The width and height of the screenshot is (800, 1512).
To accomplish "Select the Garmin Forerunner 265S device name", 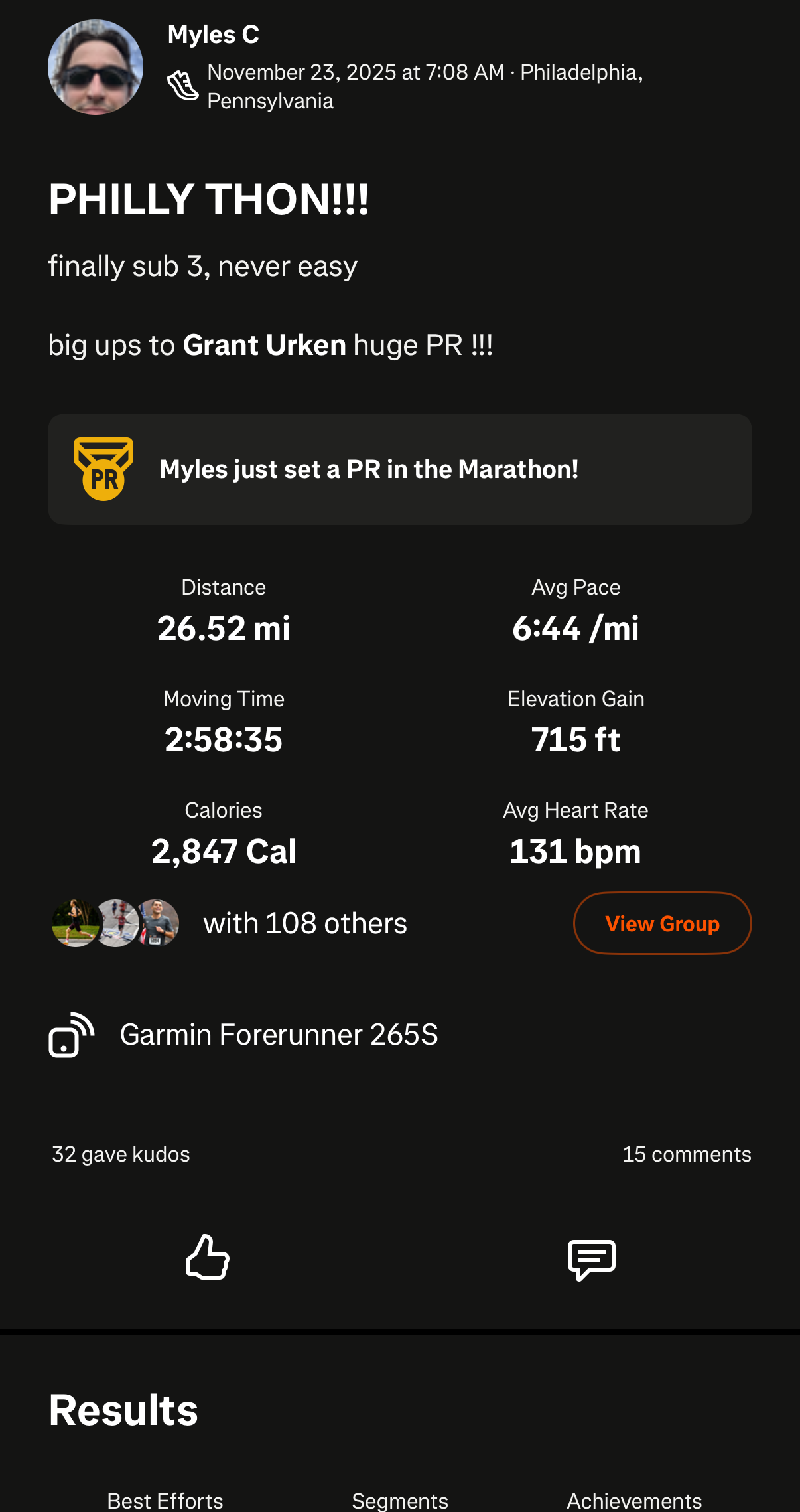I will point(279,1034).
